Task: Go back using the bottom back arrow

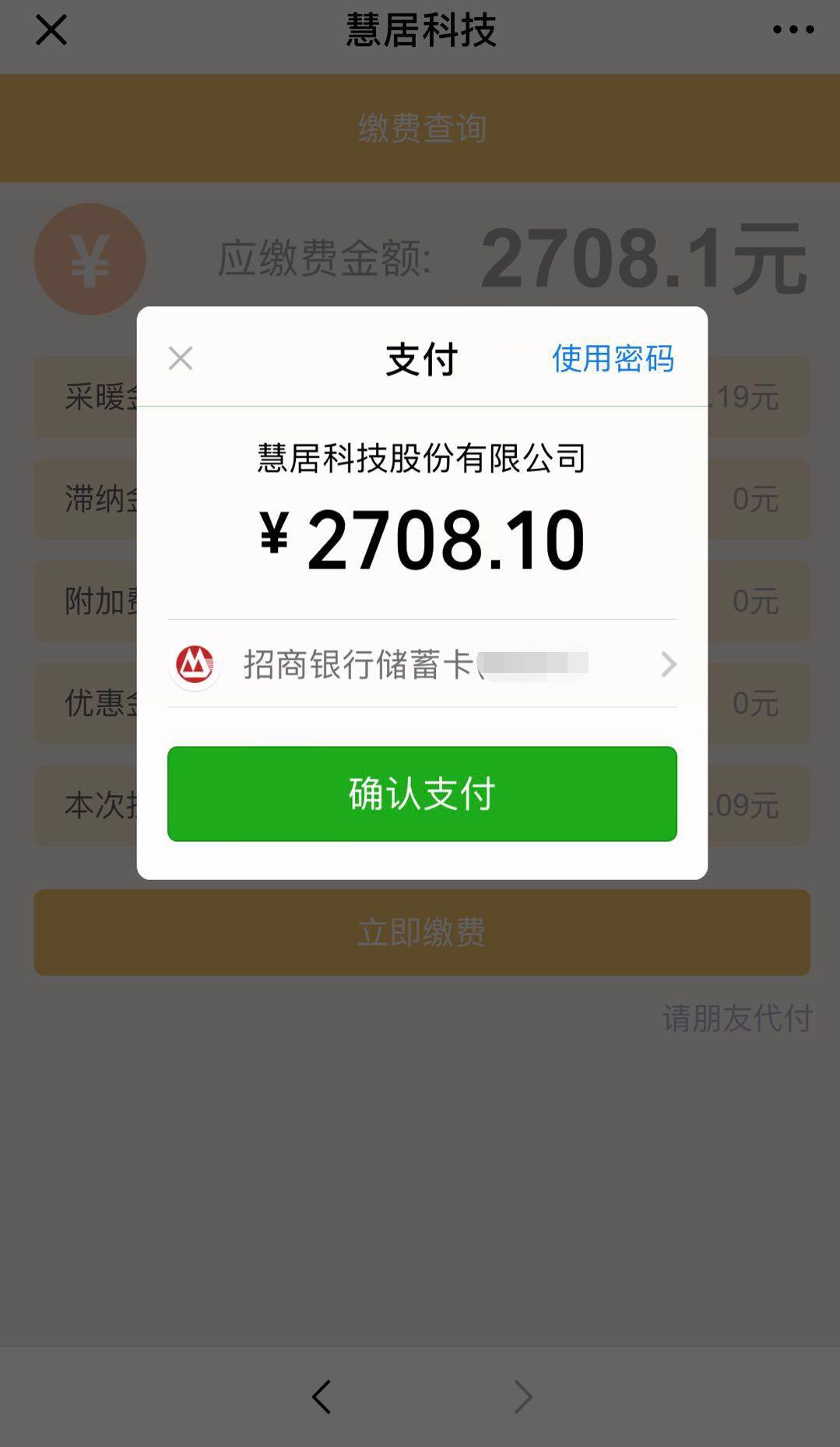Action: tap(322, 1396)
